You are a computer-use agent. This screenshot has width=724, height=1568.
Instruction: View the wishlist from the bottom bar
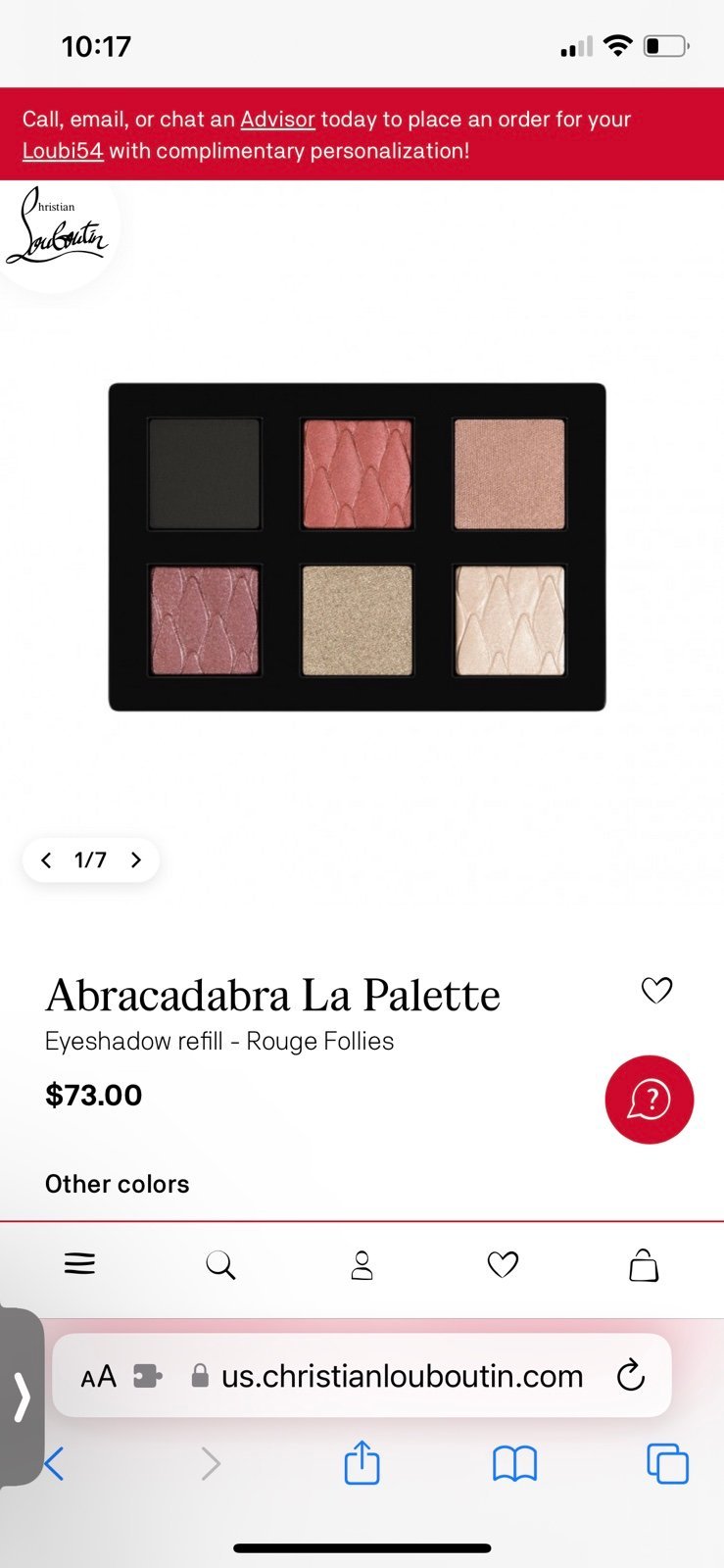[x=503, y=1265]
